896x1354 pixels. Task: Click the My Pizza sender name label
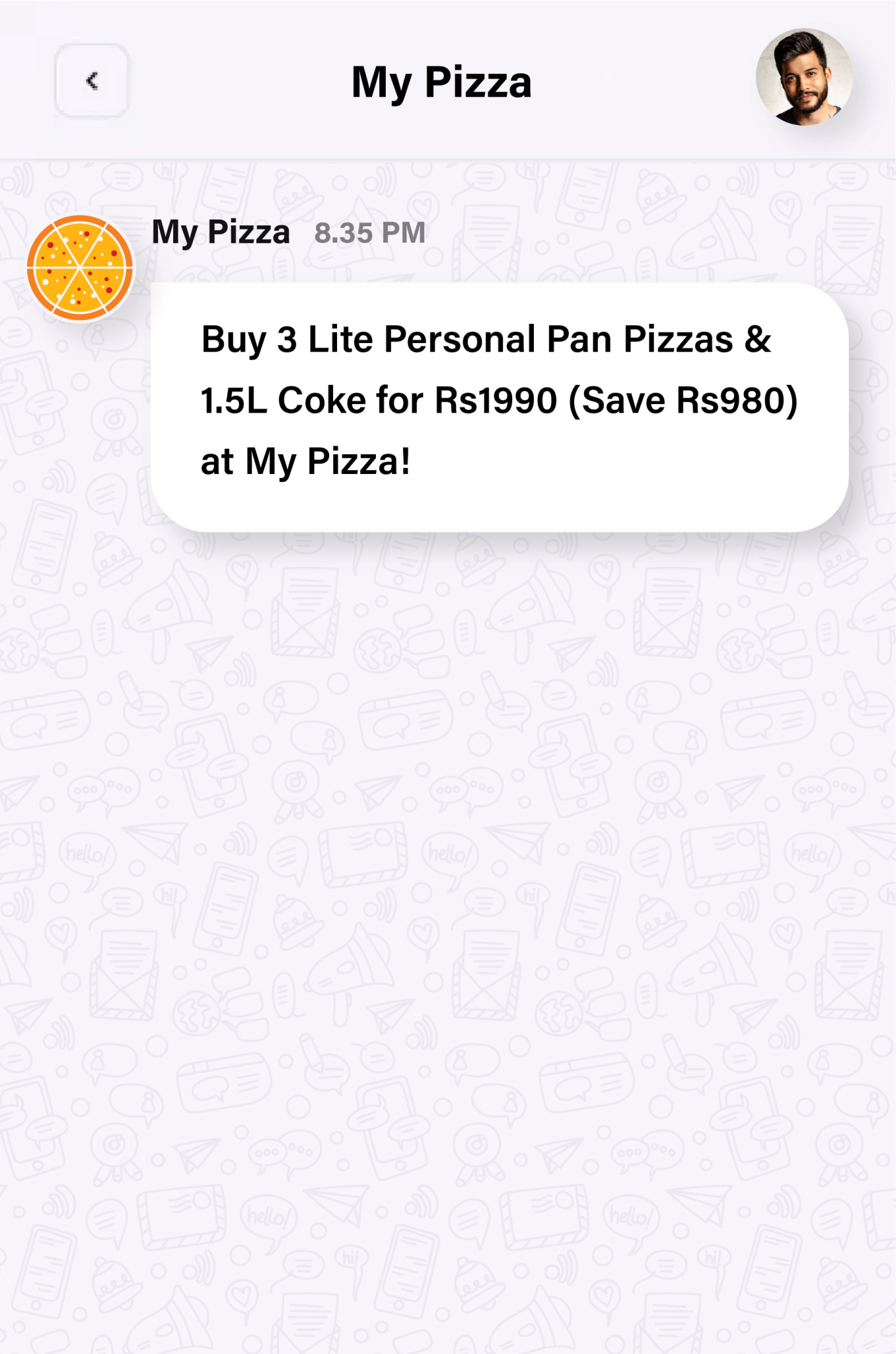pyautogui.click(x=220, y=232)
